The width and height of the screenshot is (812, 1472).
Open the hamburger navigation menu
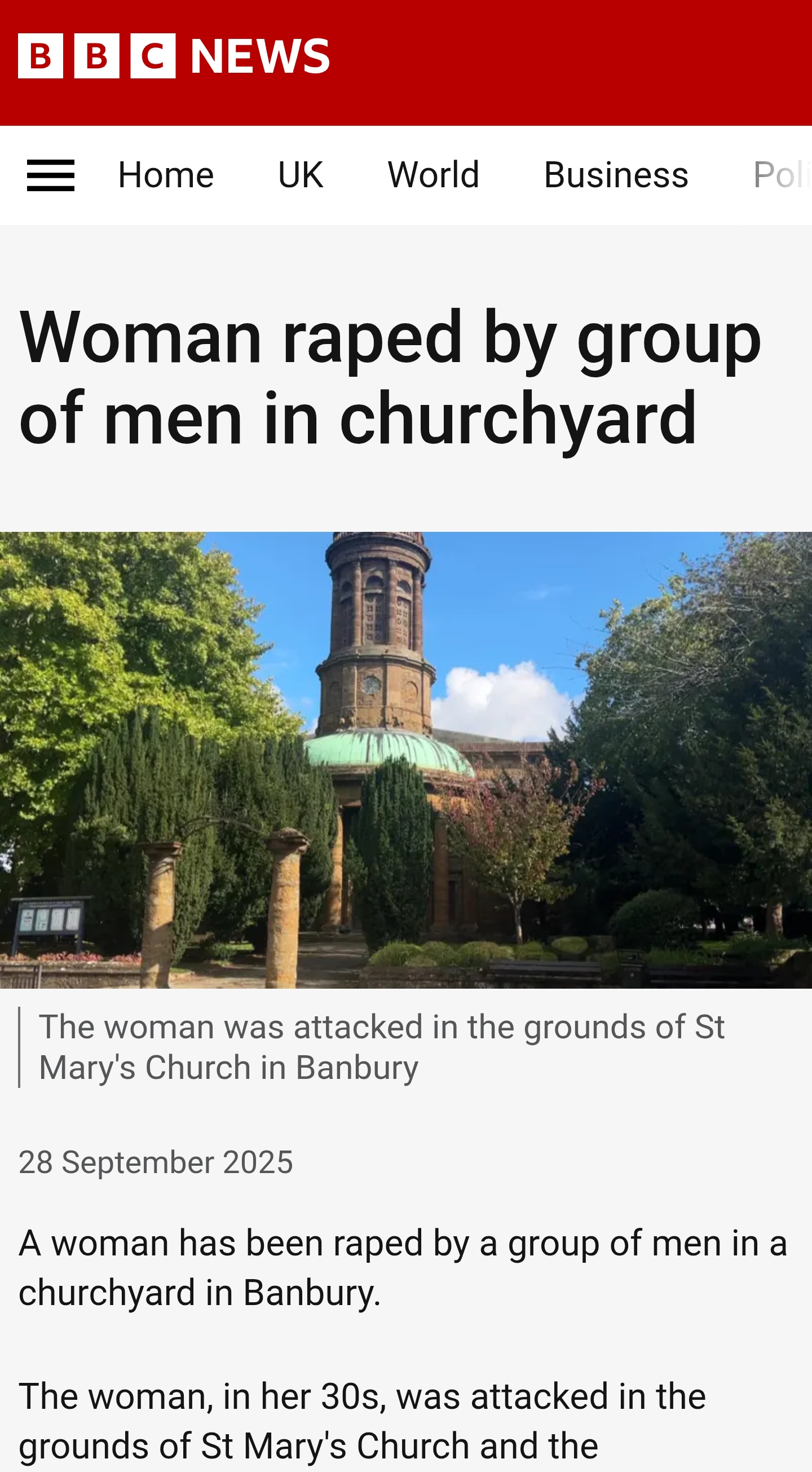51,175
